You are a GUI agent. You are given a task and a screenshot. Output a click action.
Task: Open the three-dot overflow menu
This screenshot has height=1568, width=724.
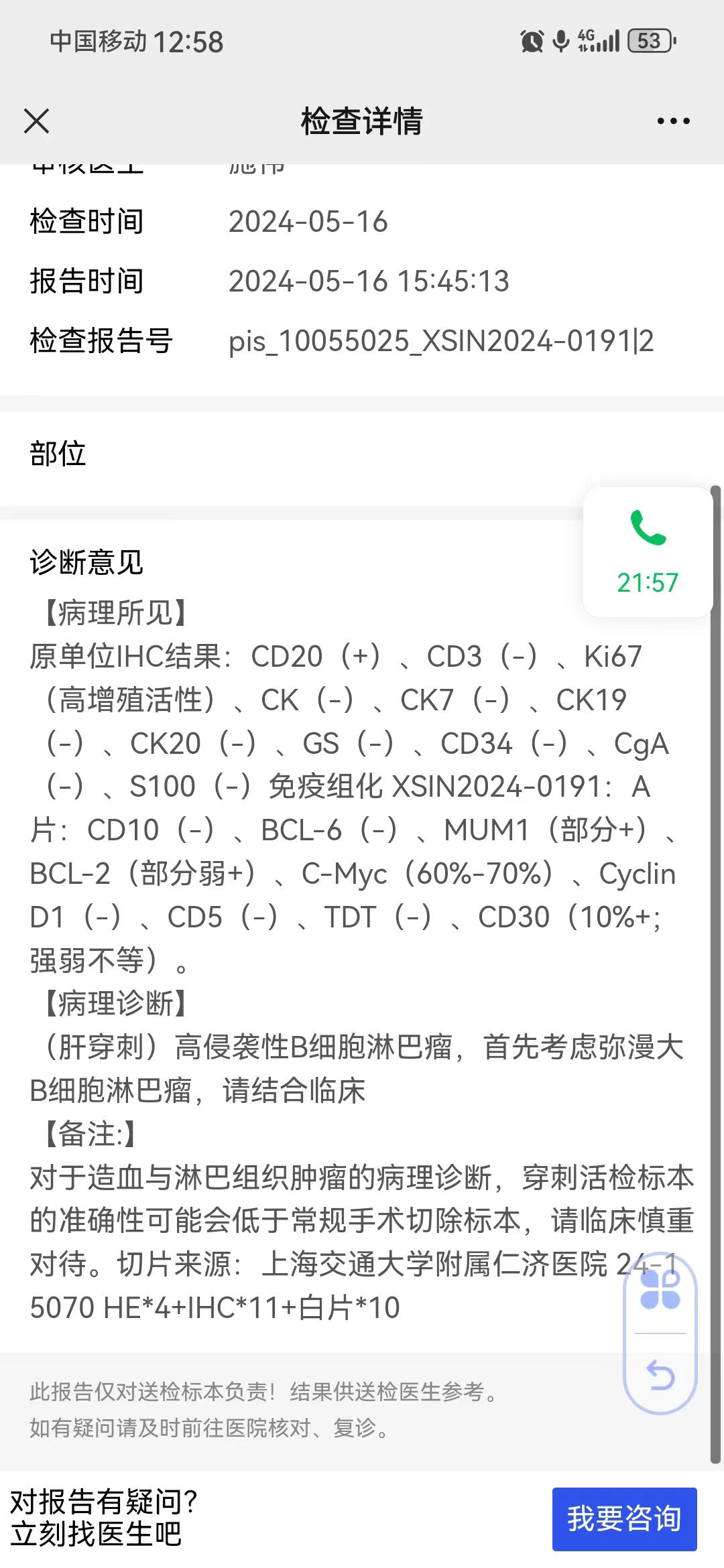[x=673, y=121]
